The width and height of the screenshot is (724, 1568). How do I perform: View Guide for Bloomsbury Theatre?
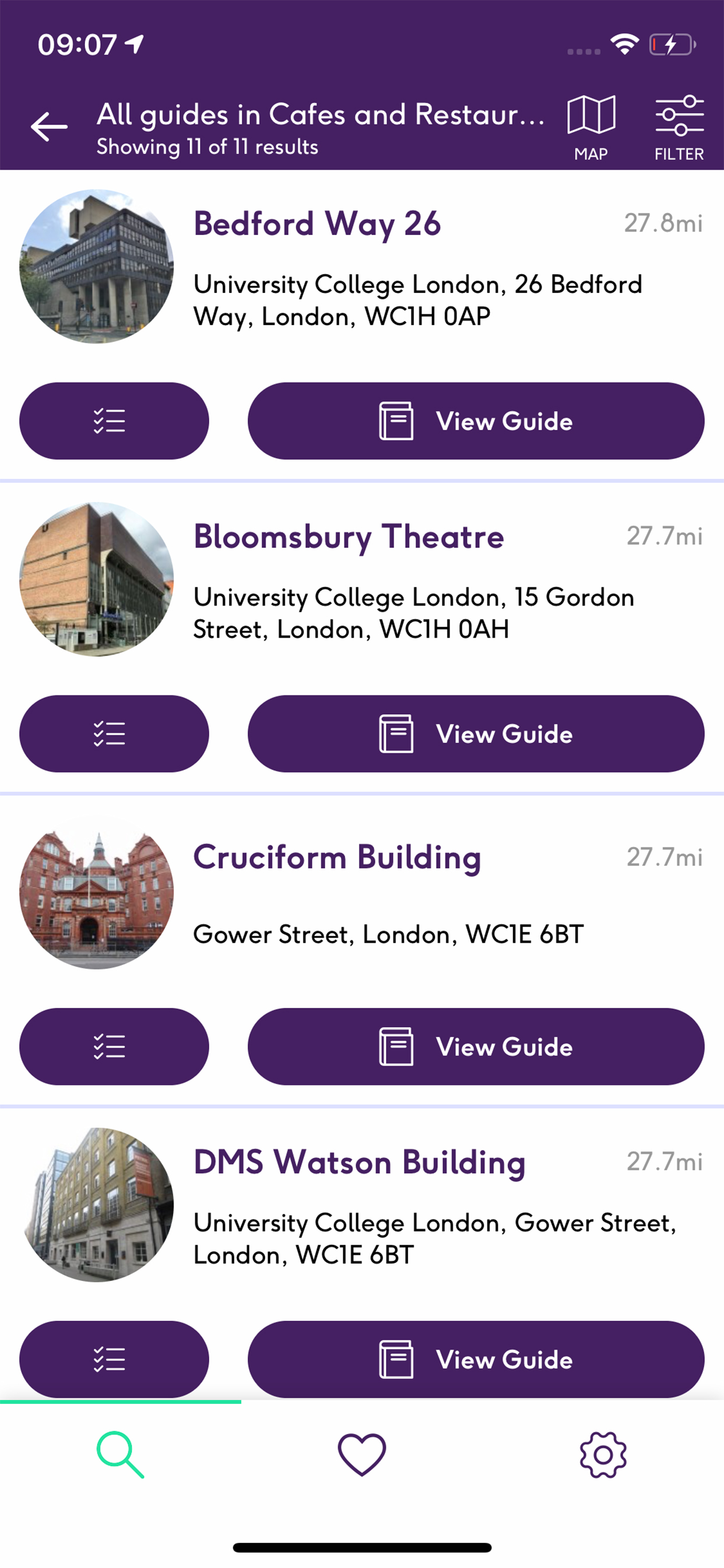476,734
